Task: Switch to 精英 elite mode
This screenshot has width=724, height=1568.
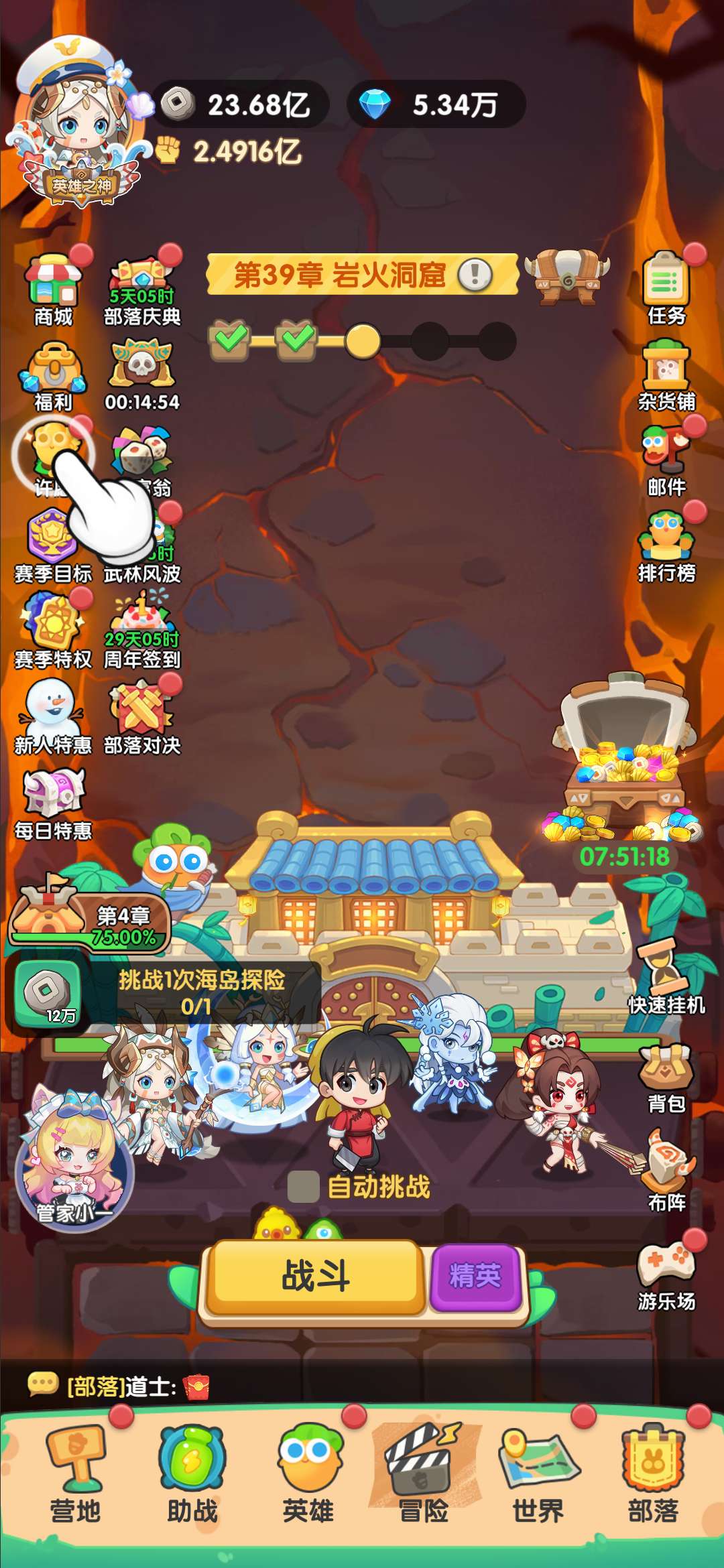Action: pos(475,1276)
